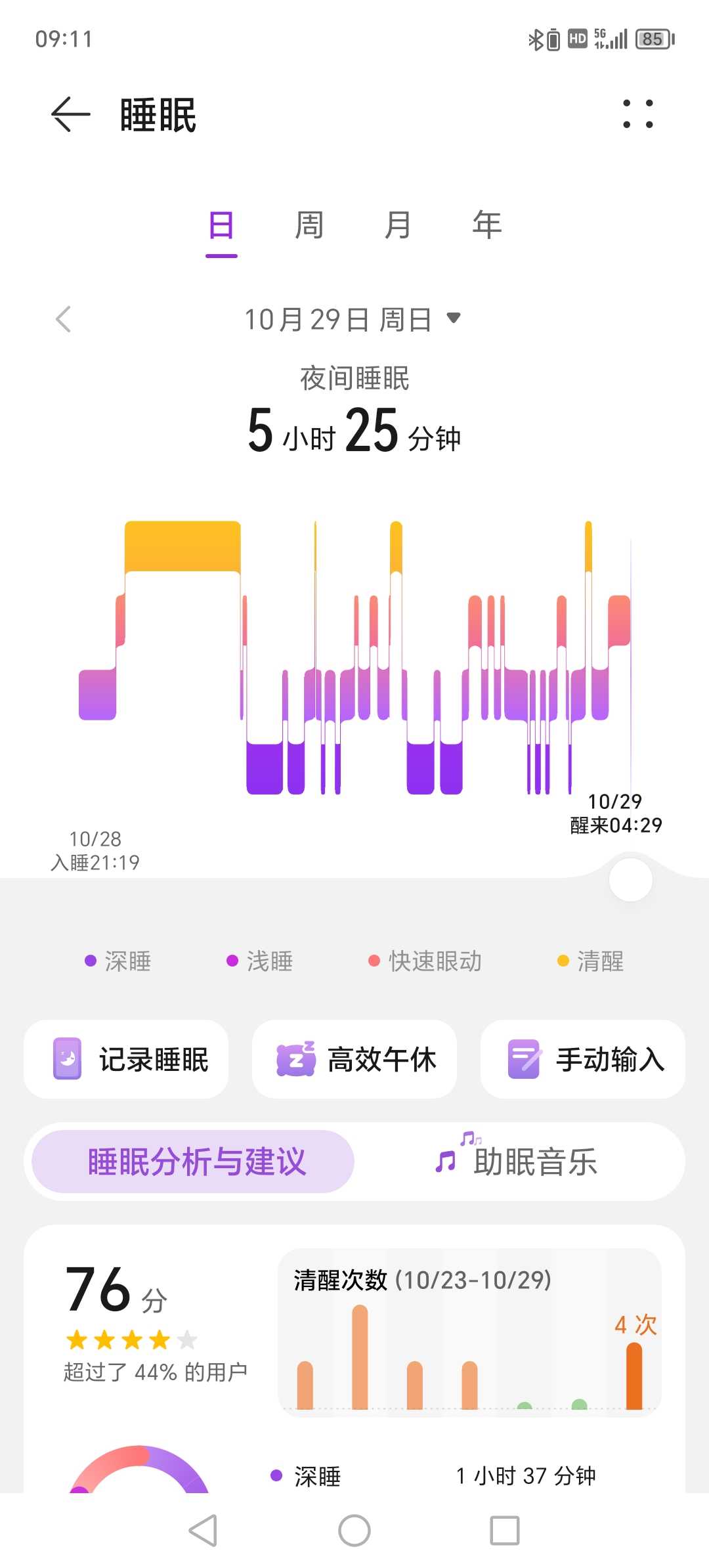The width and height of the screenshot is (709, 1568).
Task: Select the 睡眠分析与建议 tab
Action: tap(193, 1162)
